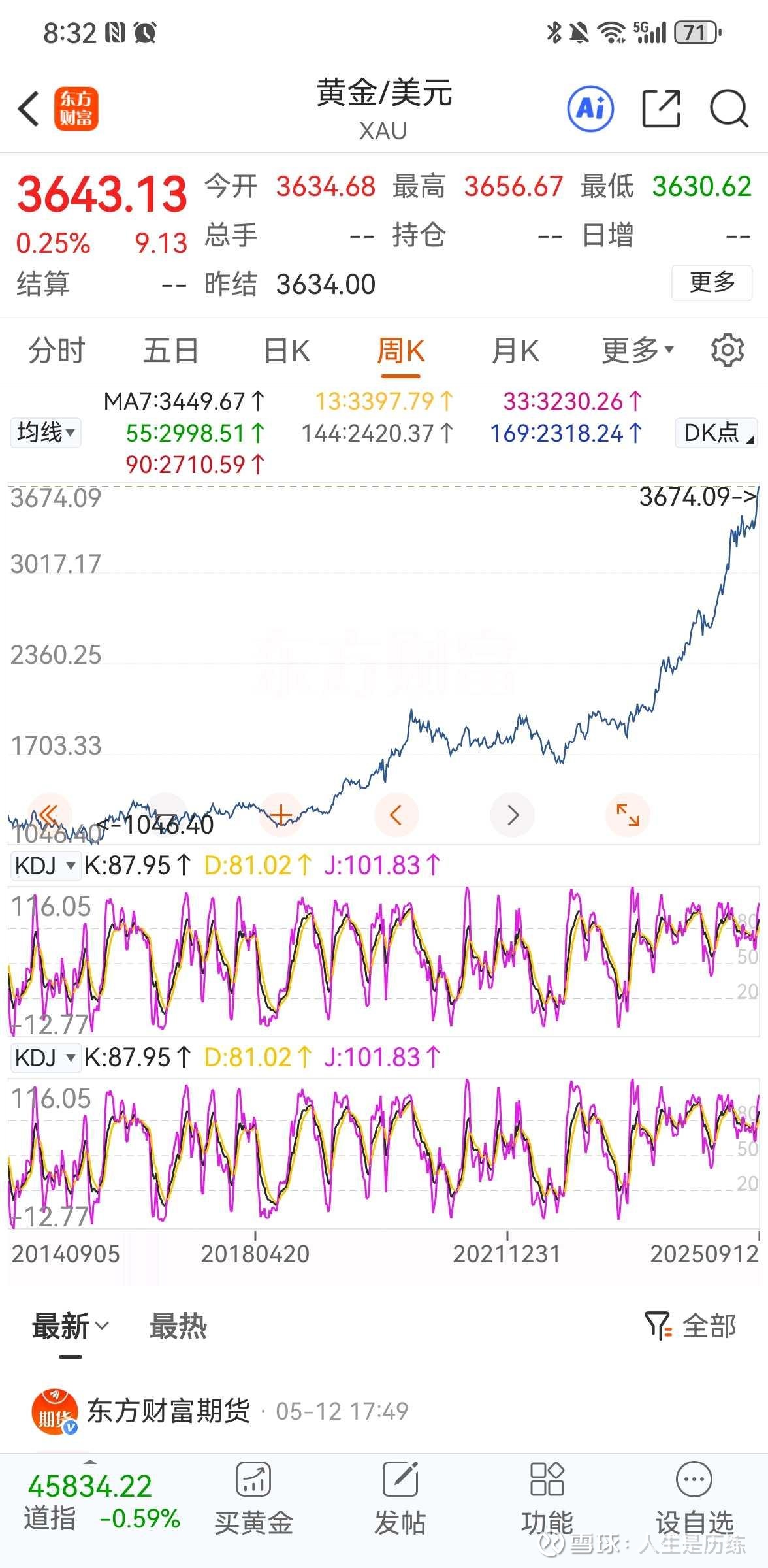Share this XAU quote
Screen dimensions: 768x1568
661,108
